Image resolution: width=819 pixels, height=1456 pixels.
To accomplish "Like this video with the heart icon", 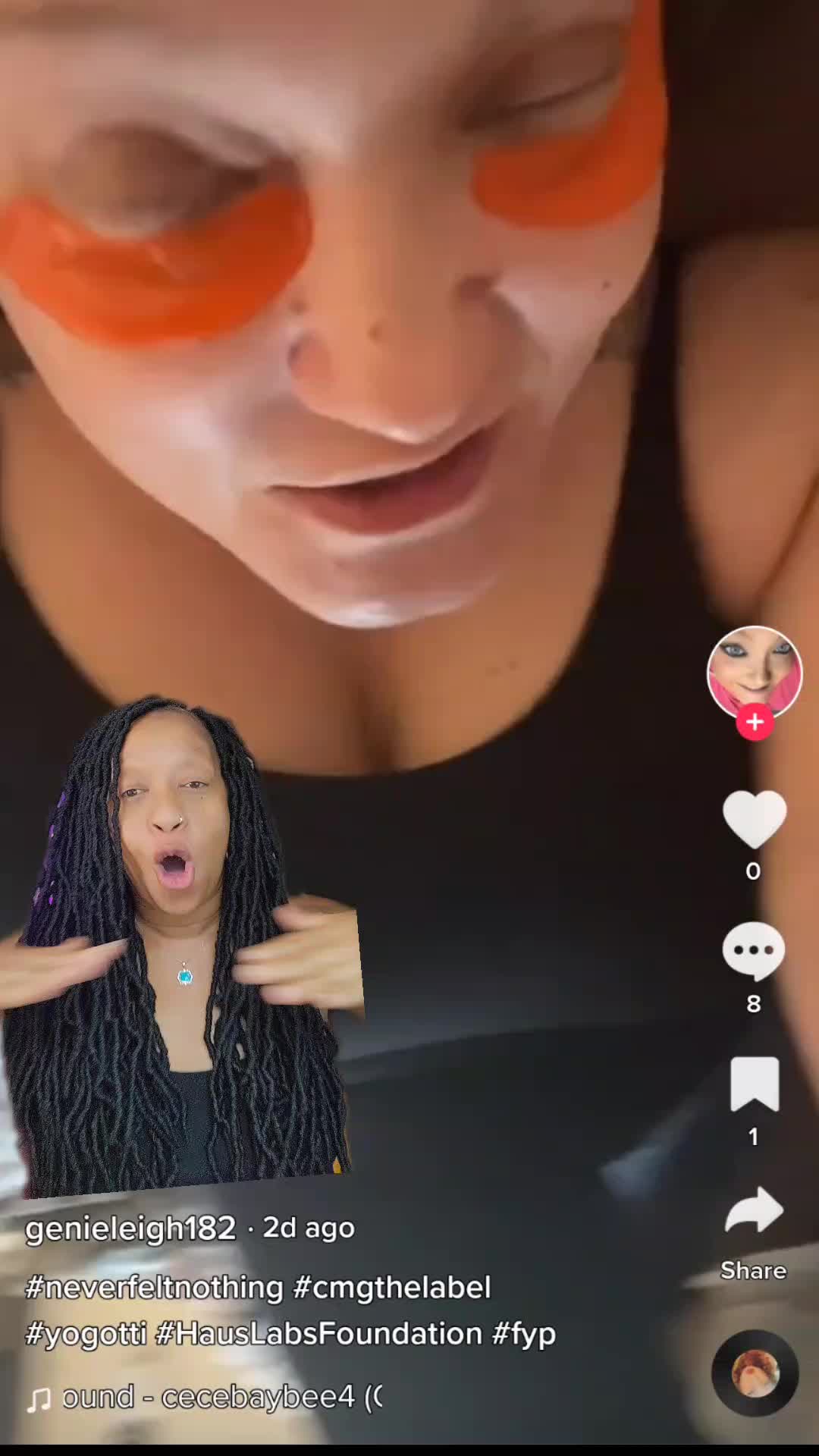I will point(754,819).
